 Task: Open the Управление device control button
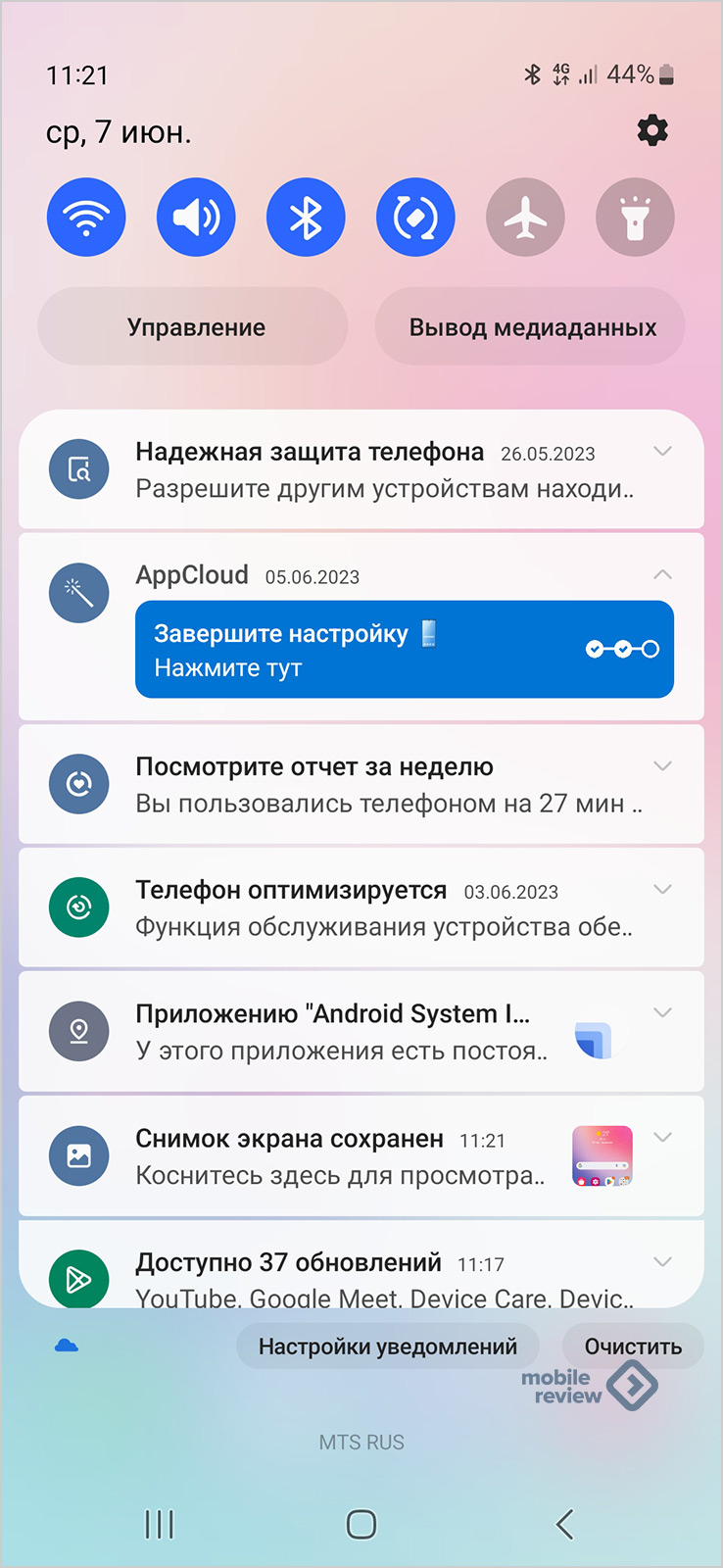193,327
